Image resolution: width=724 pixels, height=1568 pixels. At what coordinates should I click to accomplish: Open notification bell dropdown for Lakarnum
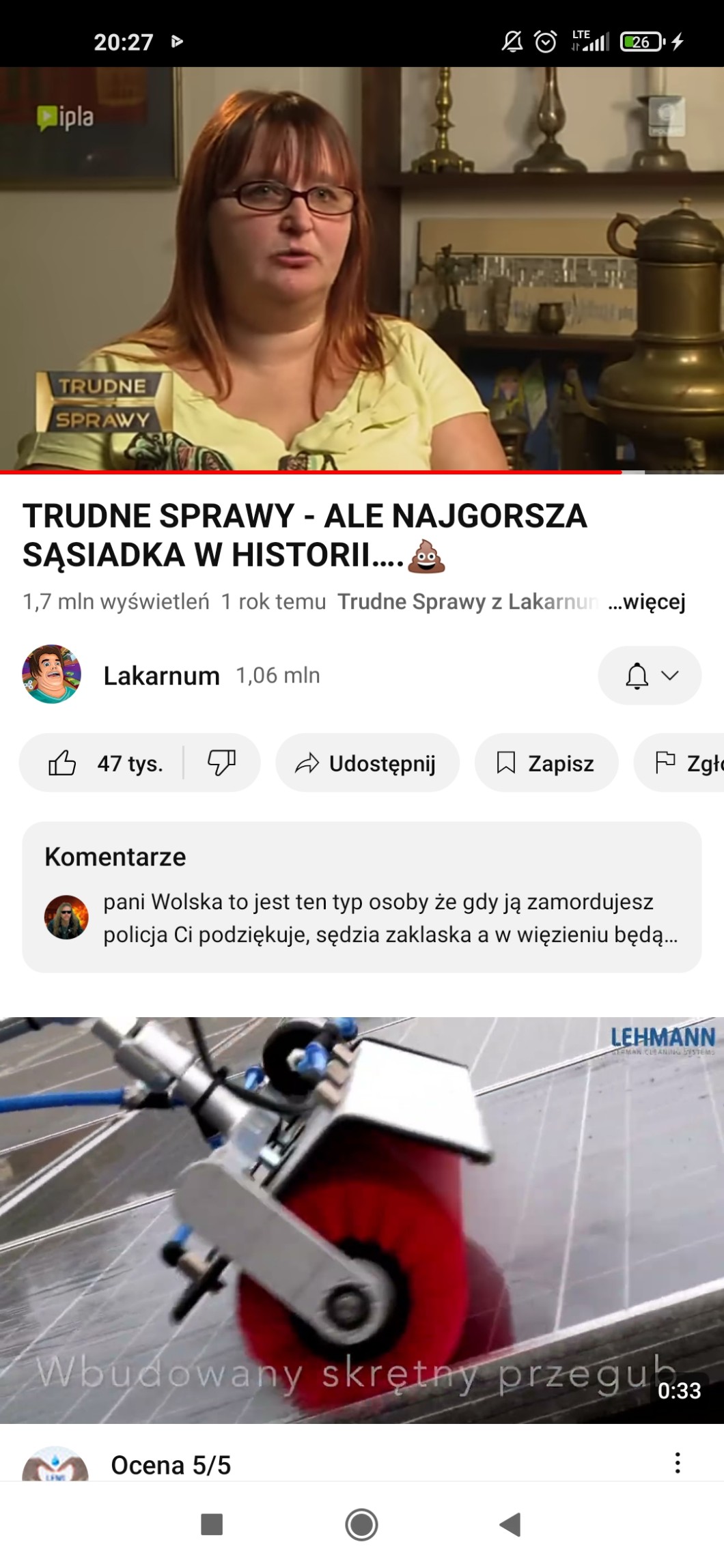pyautogui.click(x=650, y=676)
